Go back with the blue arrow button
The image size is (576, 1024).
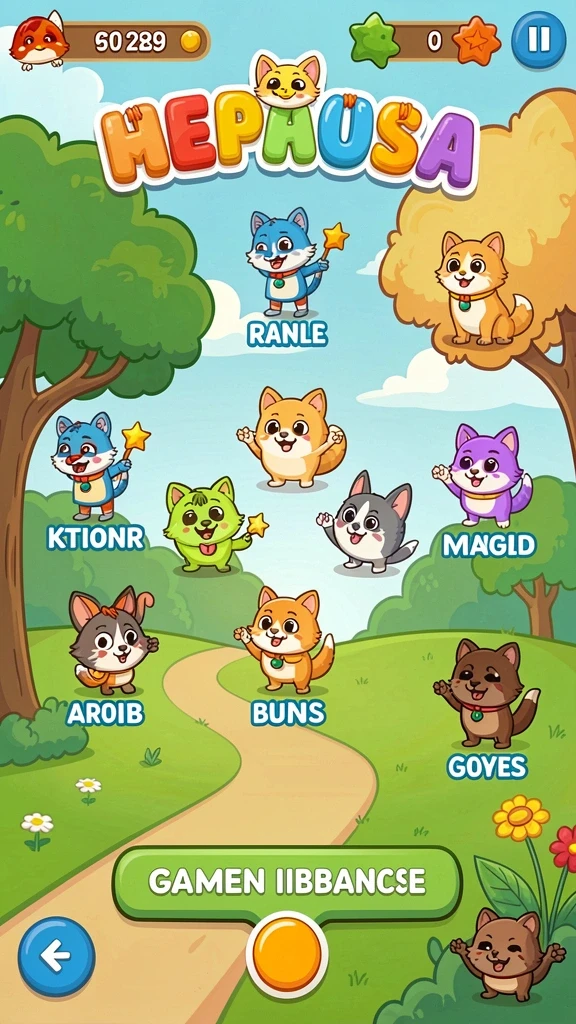point(56,956)
